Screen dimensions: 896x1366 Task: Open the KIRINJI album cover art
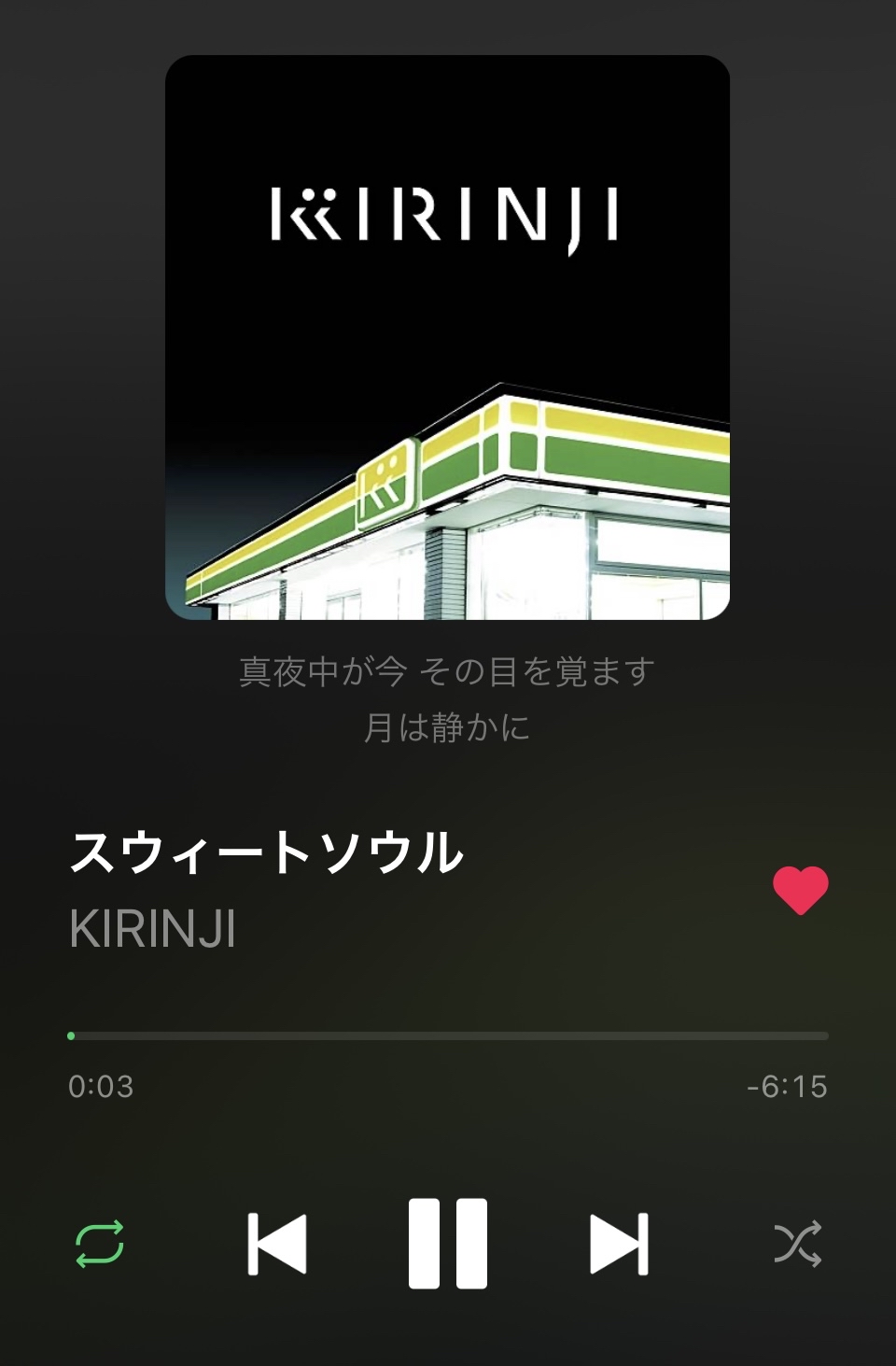(x=447, y=337)
